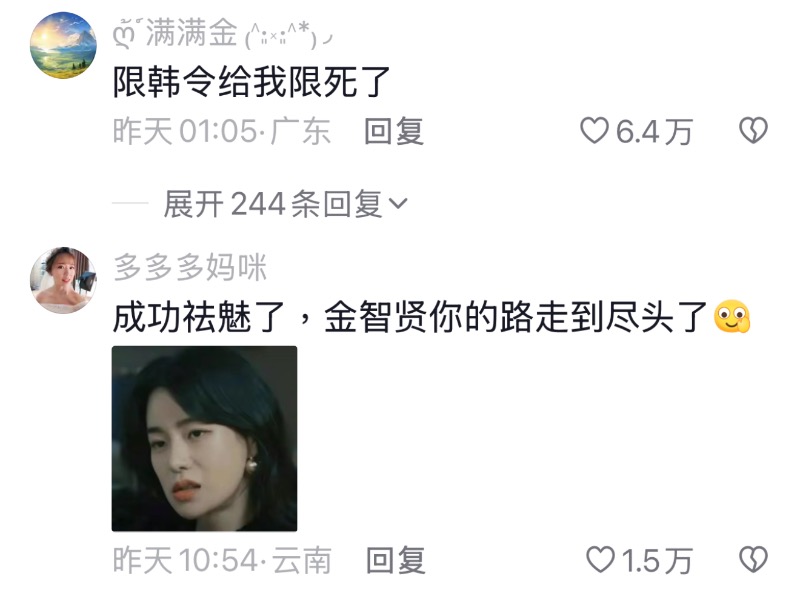Dislike 满满金's comment
800x596 pixels.
tap(752, 131)
